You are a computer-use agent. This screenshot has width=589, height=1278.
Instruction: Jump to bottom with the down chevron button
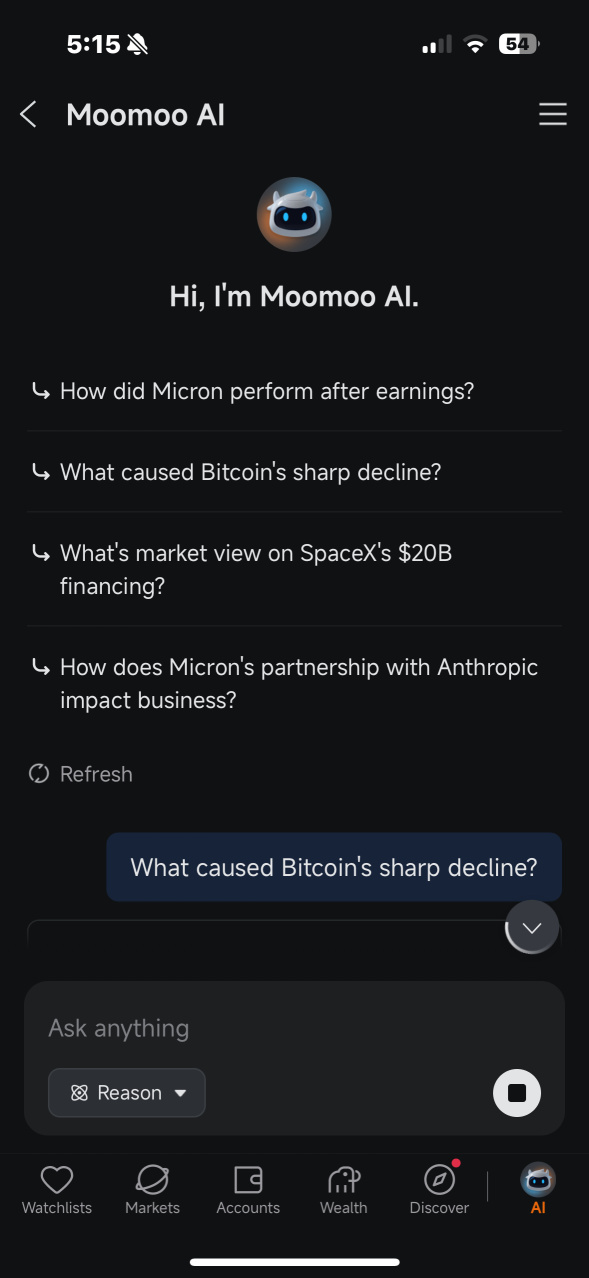coord(532,927)
